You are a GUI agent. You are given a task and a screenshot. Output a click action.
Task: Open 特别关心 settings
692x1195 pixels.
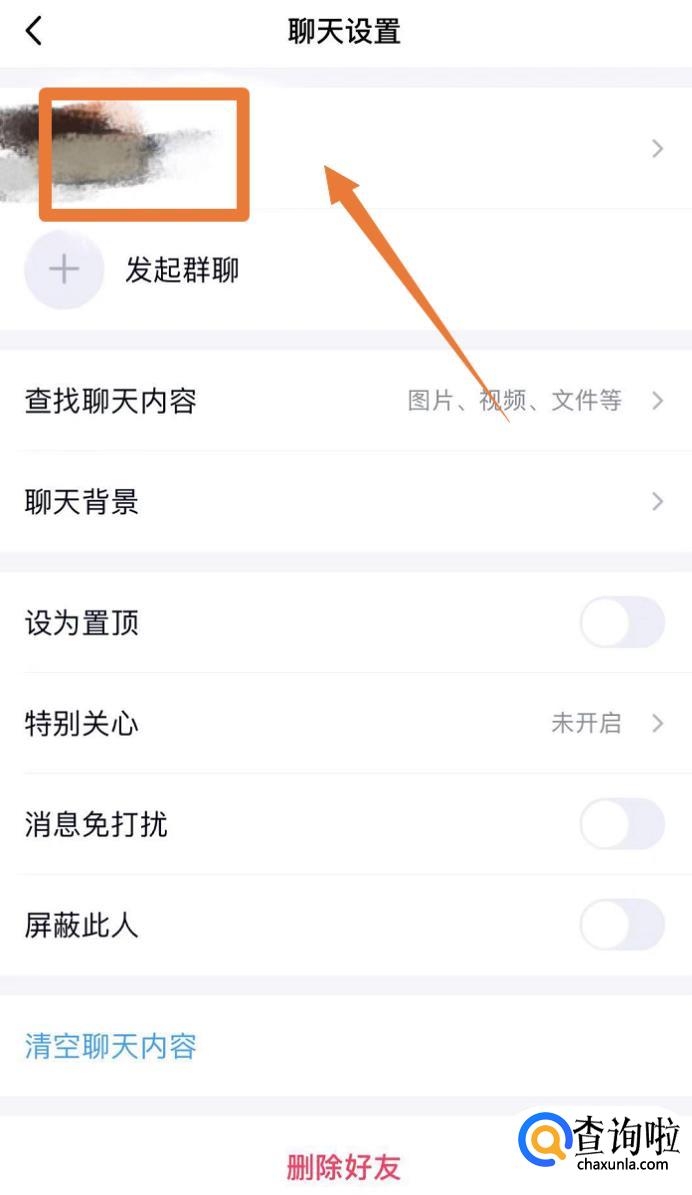point(346,723)
